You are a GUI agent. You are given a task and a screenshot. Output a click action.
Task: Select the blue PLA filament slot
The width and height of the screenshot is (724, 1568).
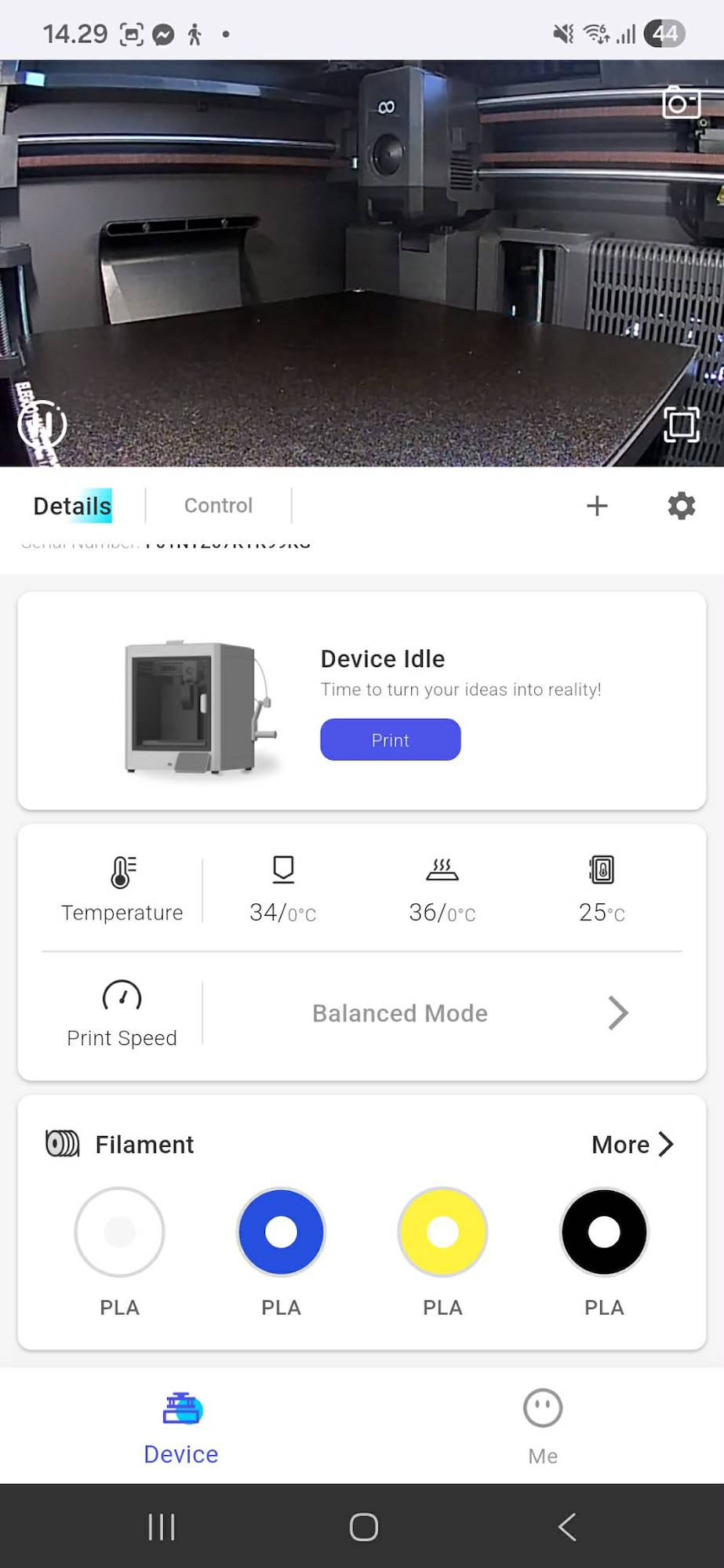281,1232
